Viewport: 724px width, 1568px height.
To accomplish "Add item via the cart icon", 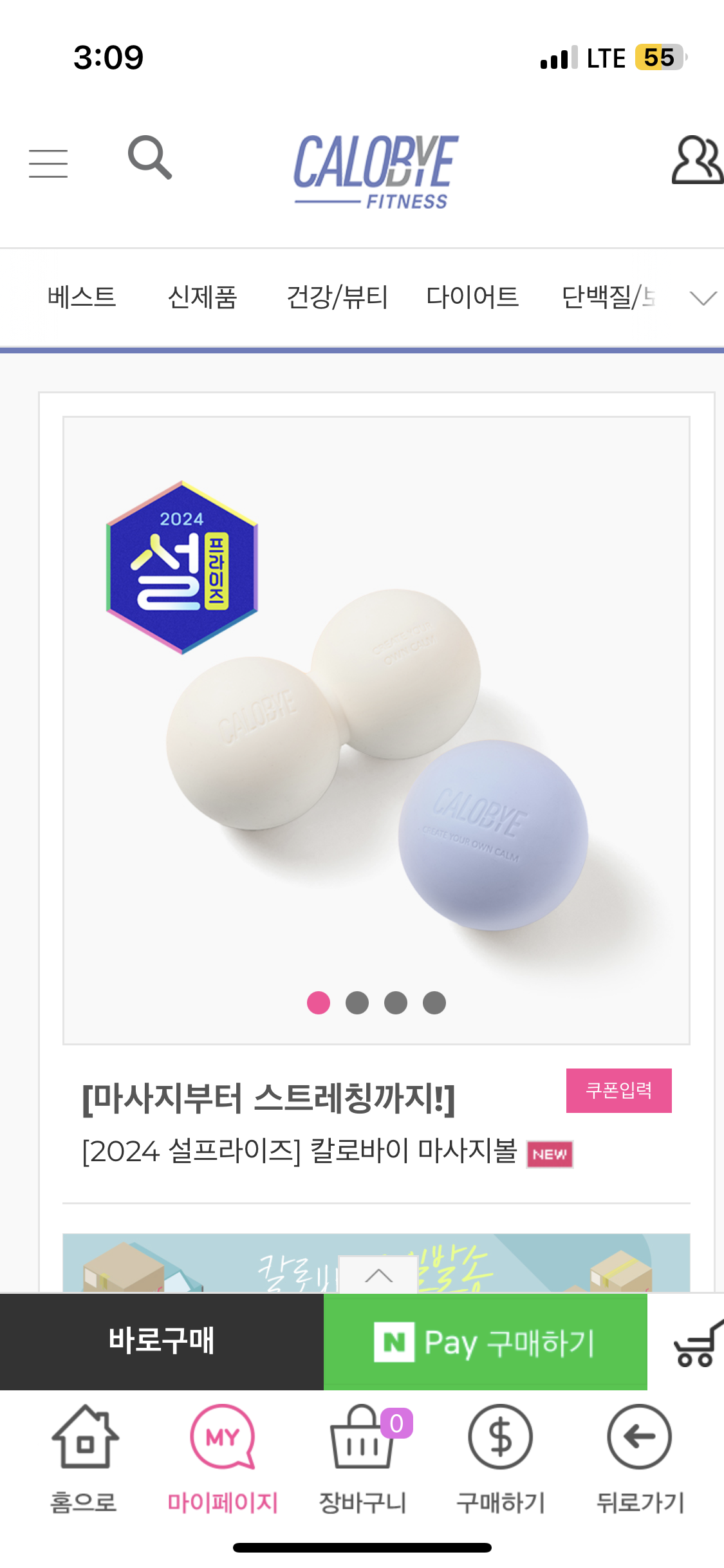I will [695, 1343].
